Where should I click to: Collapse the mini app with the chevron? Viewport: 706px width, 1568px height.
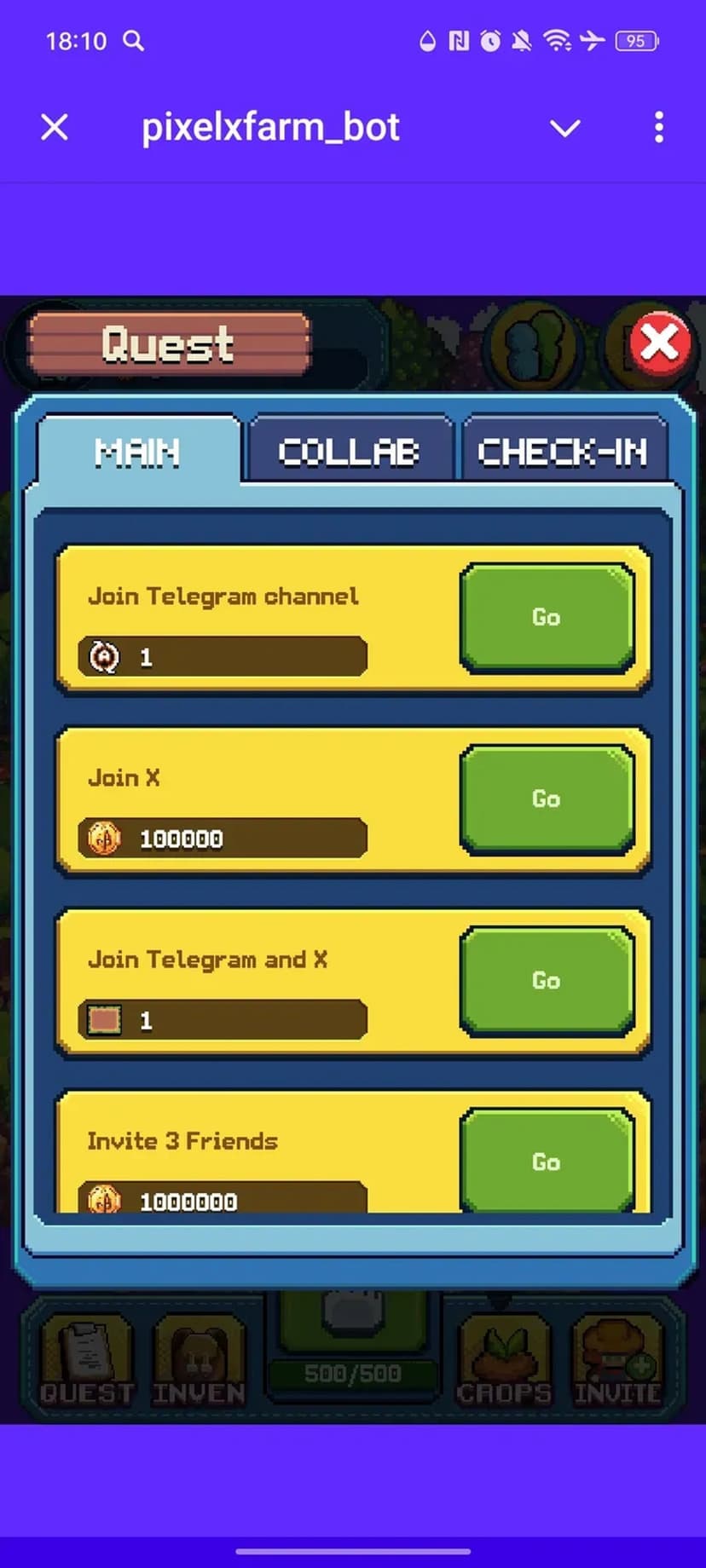pyautogui.click(x=564, y=129)
